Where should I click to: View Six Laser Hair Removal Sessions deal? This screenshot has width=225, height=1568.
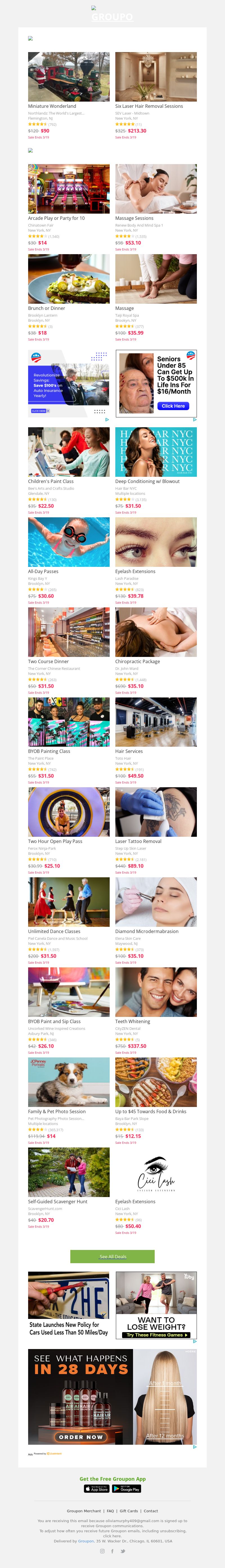pos(156,77)
